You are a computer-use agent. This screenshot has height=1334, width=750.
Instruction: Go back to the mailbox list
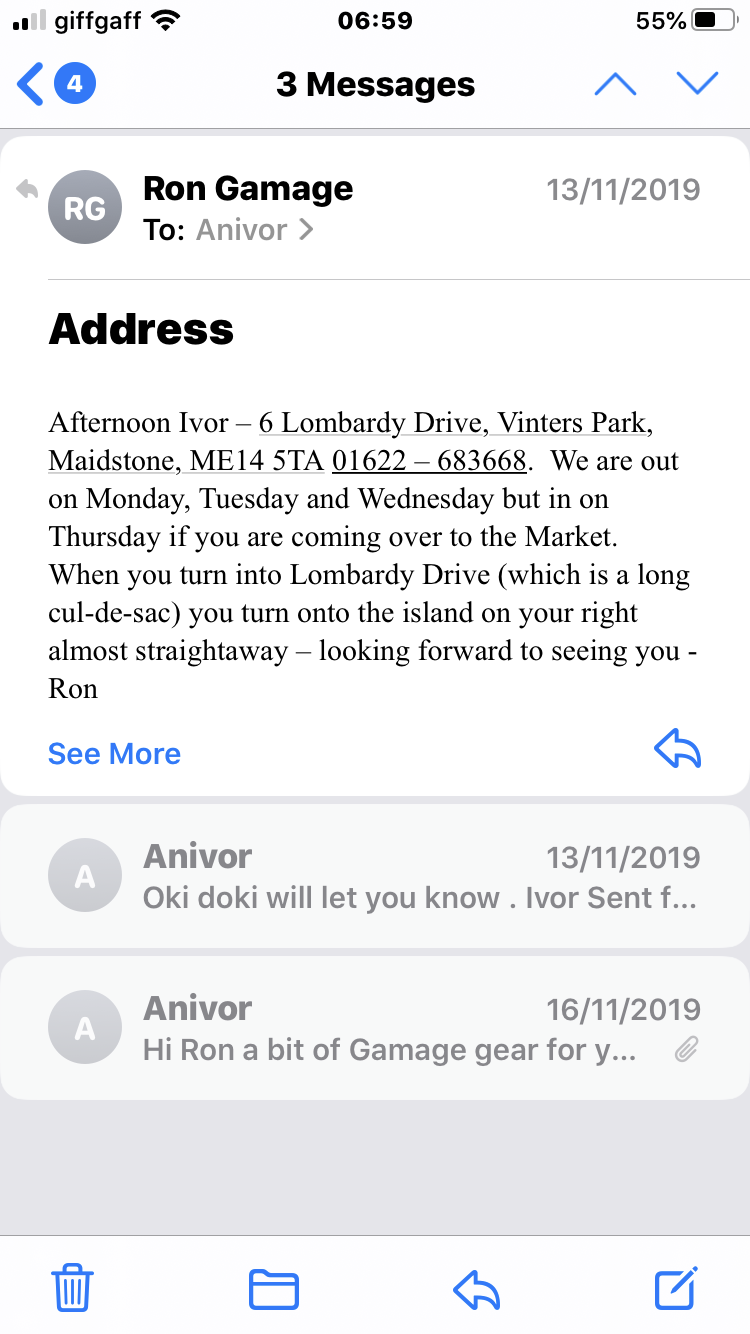(32, 84)
